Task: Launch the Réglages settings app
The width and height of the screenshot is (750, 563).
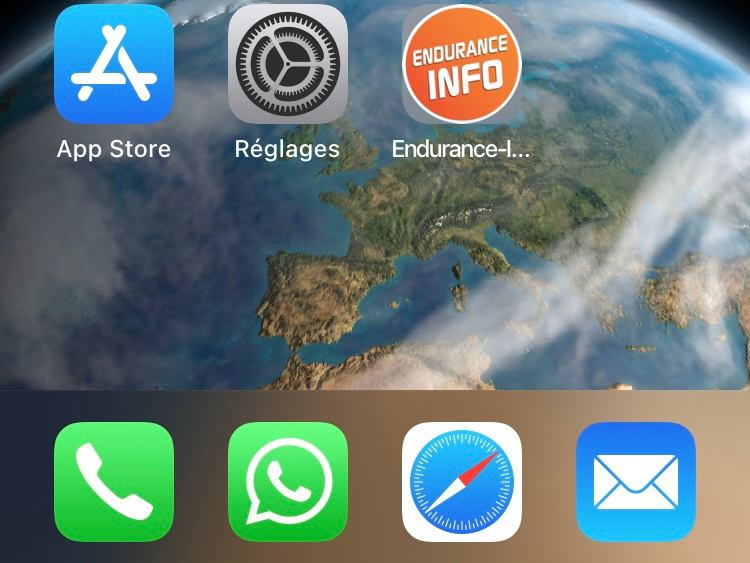Action: (x=288, y=64)
